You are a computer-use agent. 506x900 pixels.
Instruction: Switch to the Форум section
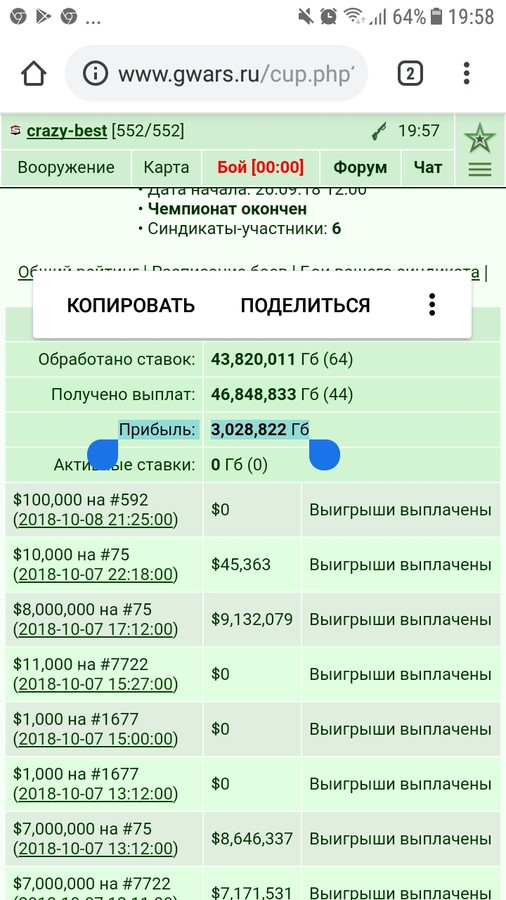coord(360,168)
